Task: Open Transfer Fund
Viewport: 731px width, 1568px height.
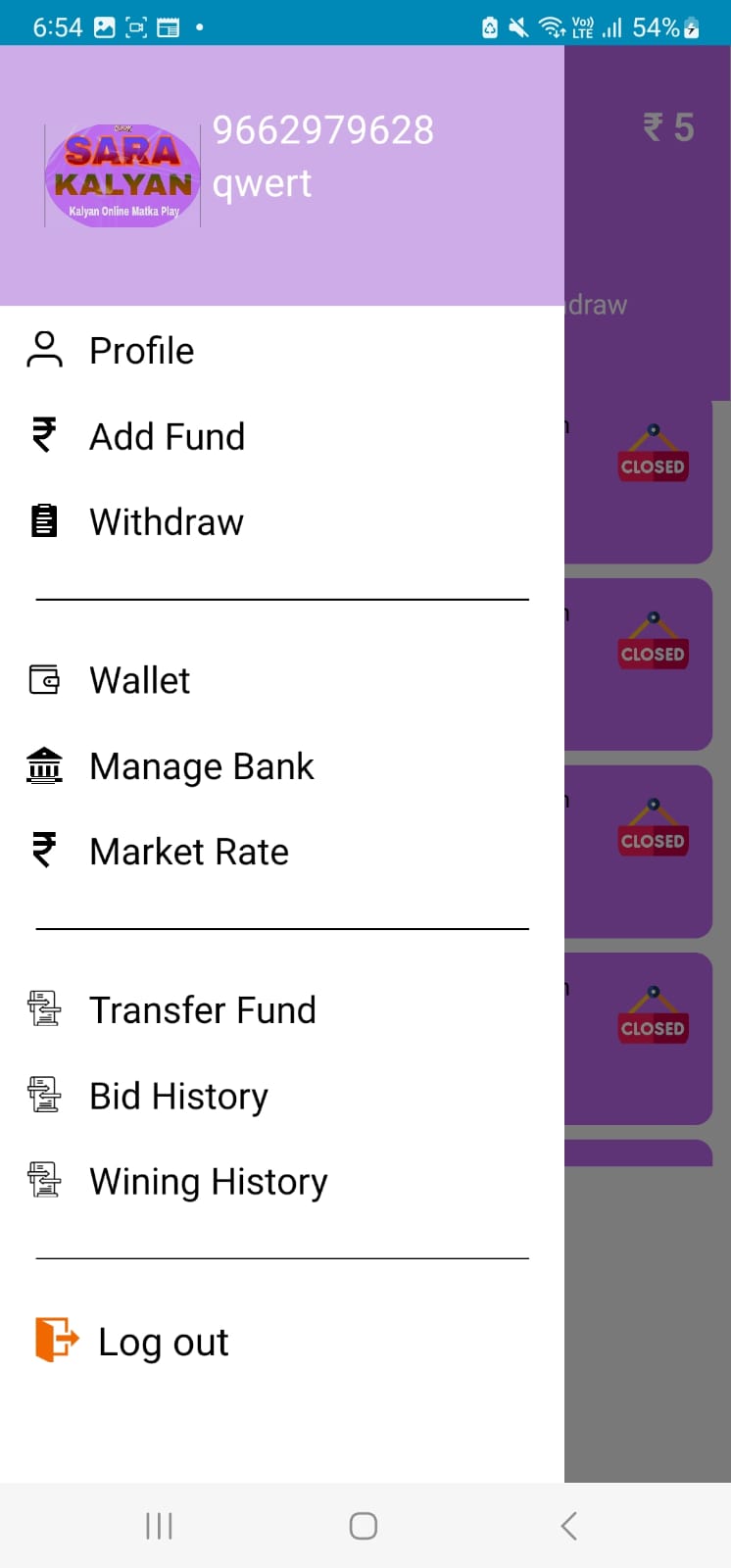Action: coord(202,1010)
